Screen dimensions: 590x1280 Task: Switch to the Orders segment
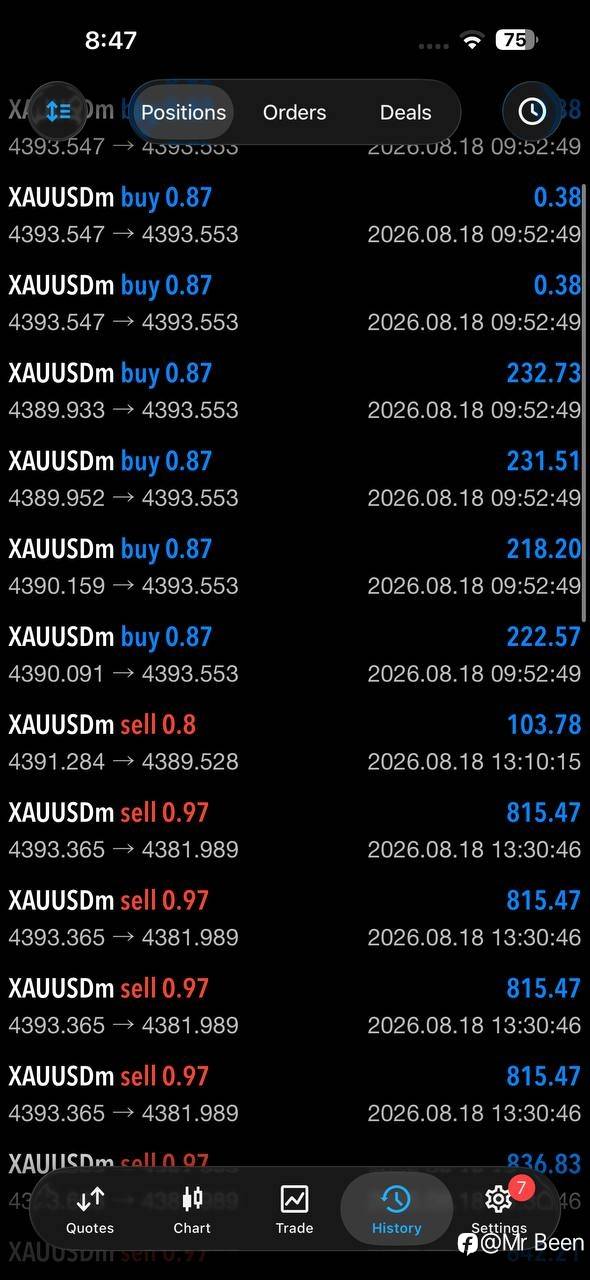(x=294, y=112)
